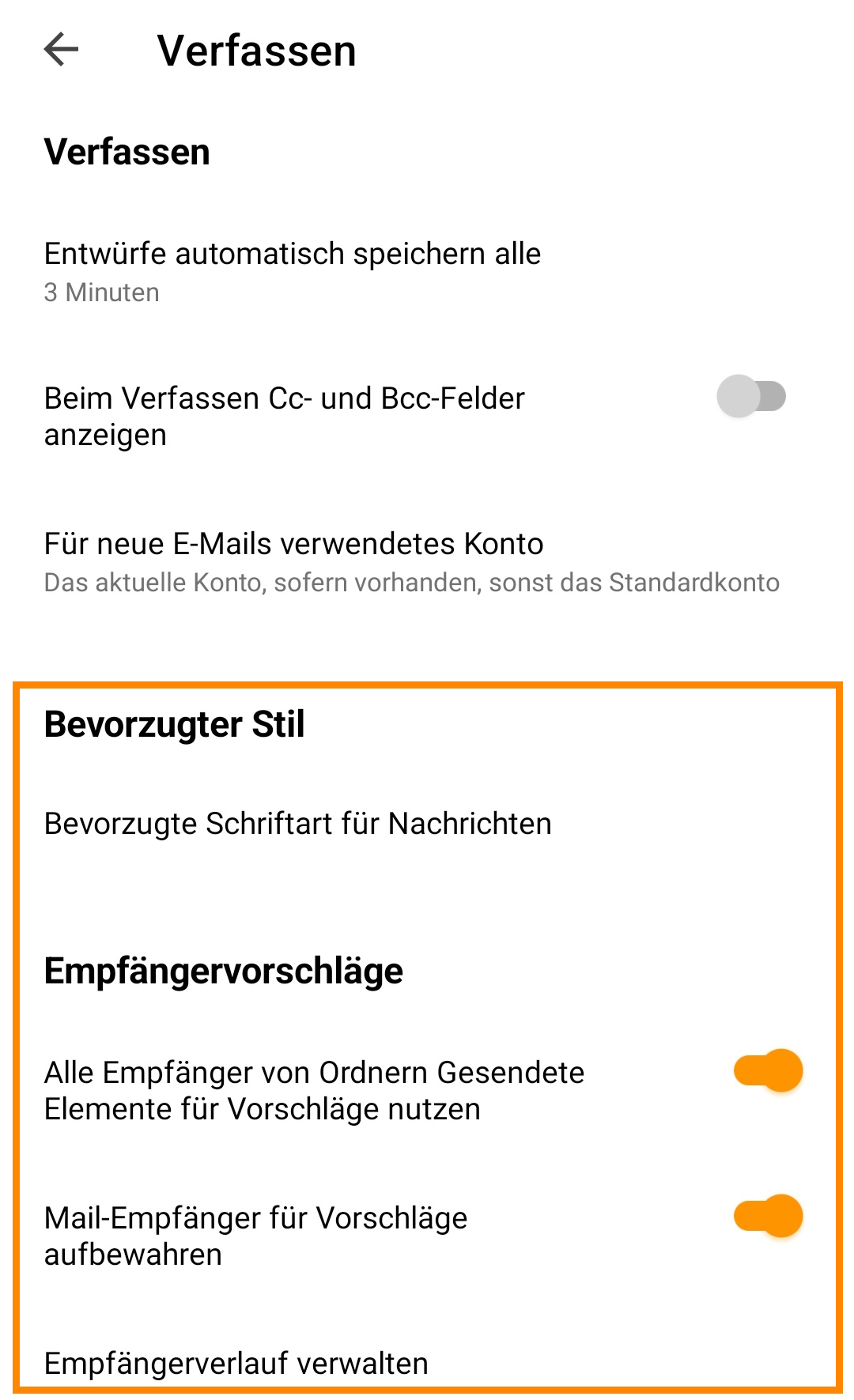The width and height of the screenshot is (854, 1400).
Task: Enable Cc- und Bcc-Felder anzeigen
Action: coord(751,397)
